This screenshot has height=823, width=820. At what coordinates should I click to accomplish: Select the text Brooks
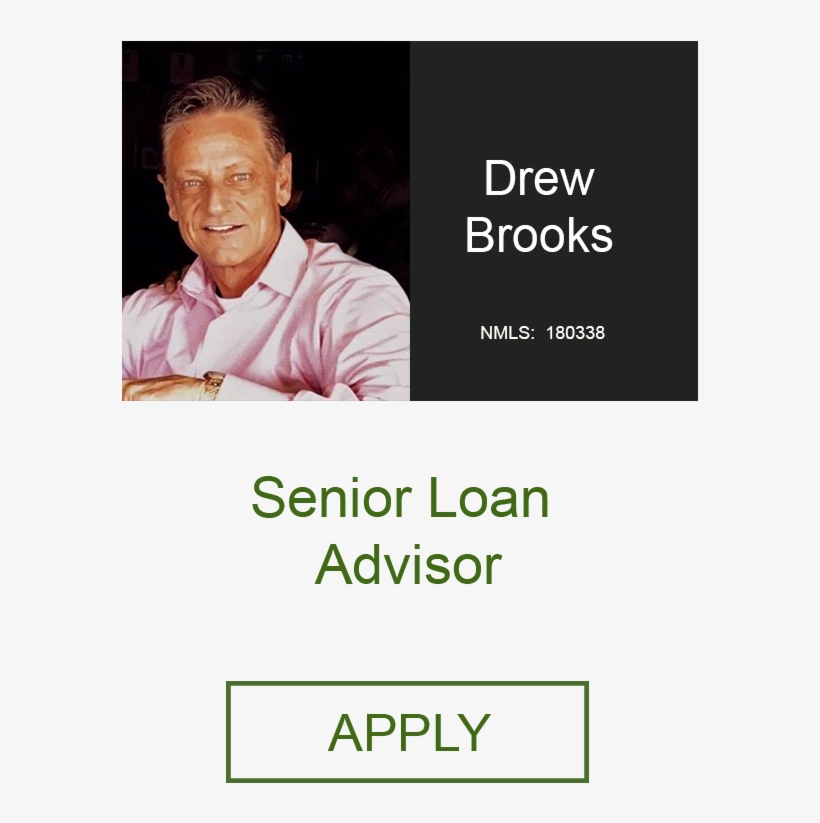tap(539, 235)
